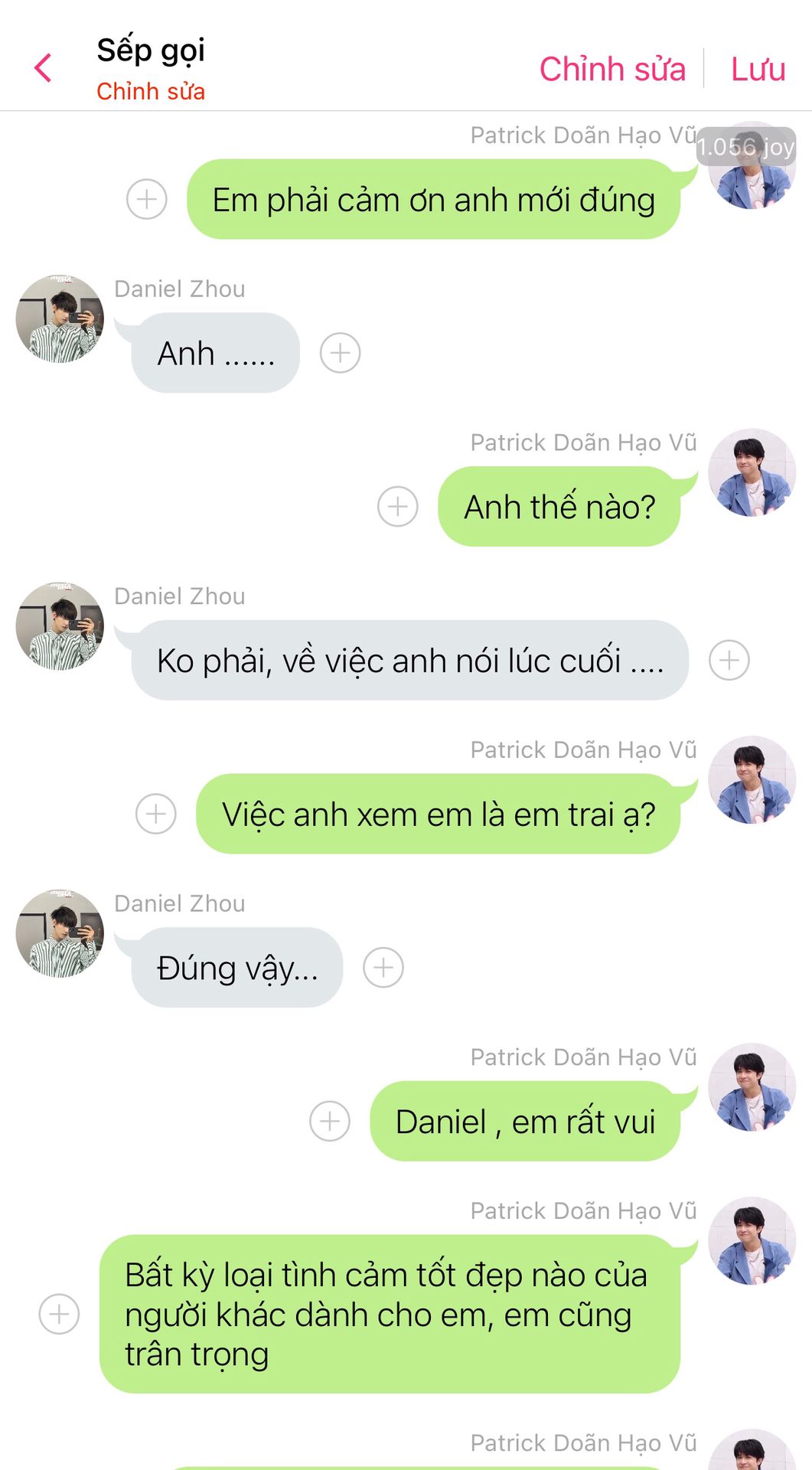Tap Daniel Zhou's avatar beside "Anh ......"
The height and width of the screenshot is (1470, 812).
coord(60,318)
